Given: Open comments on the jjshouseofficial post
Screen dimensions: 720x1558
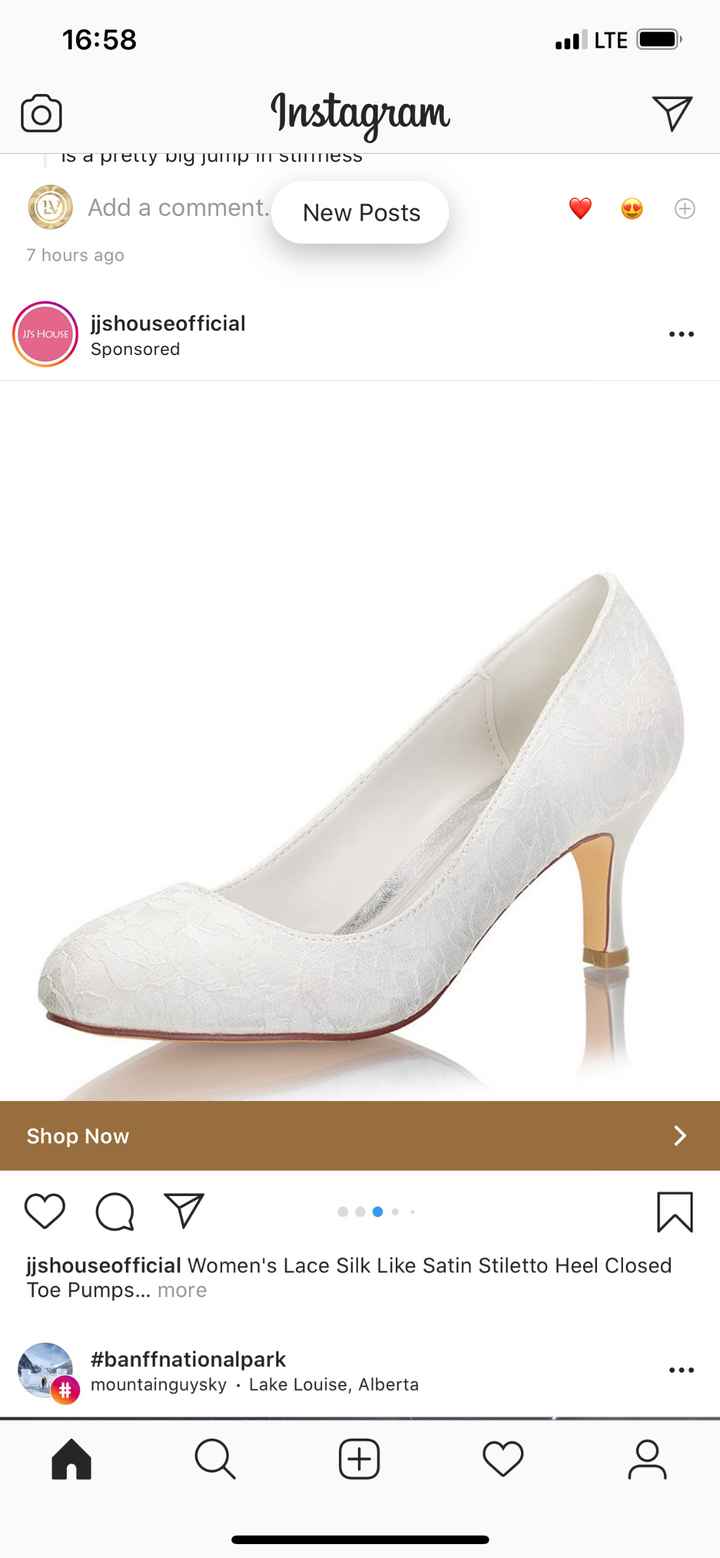Looking at the screenshot, I should tap(115, 1211).
